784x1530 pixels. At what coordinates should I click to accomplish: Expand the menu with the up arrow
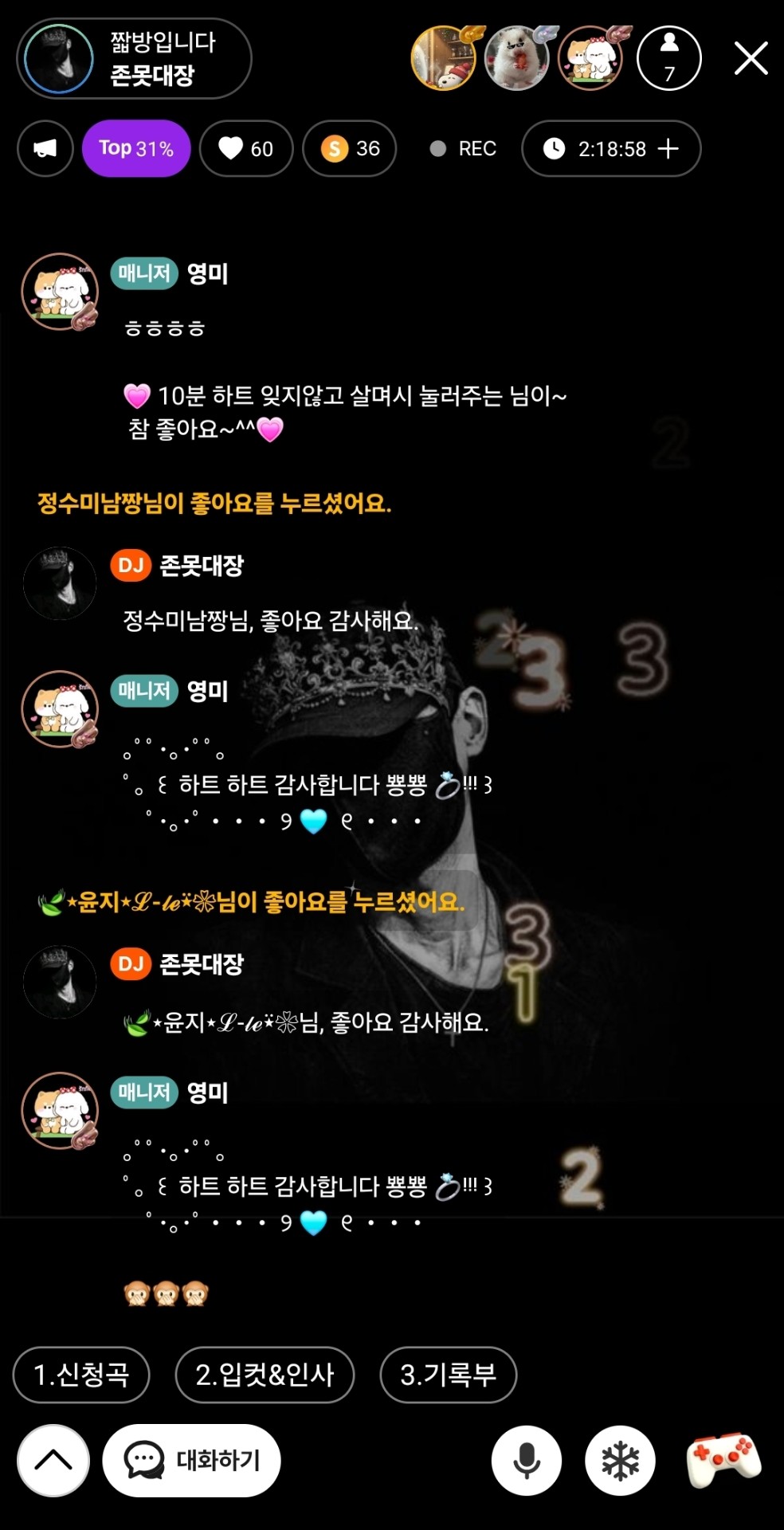(53, 1461)
